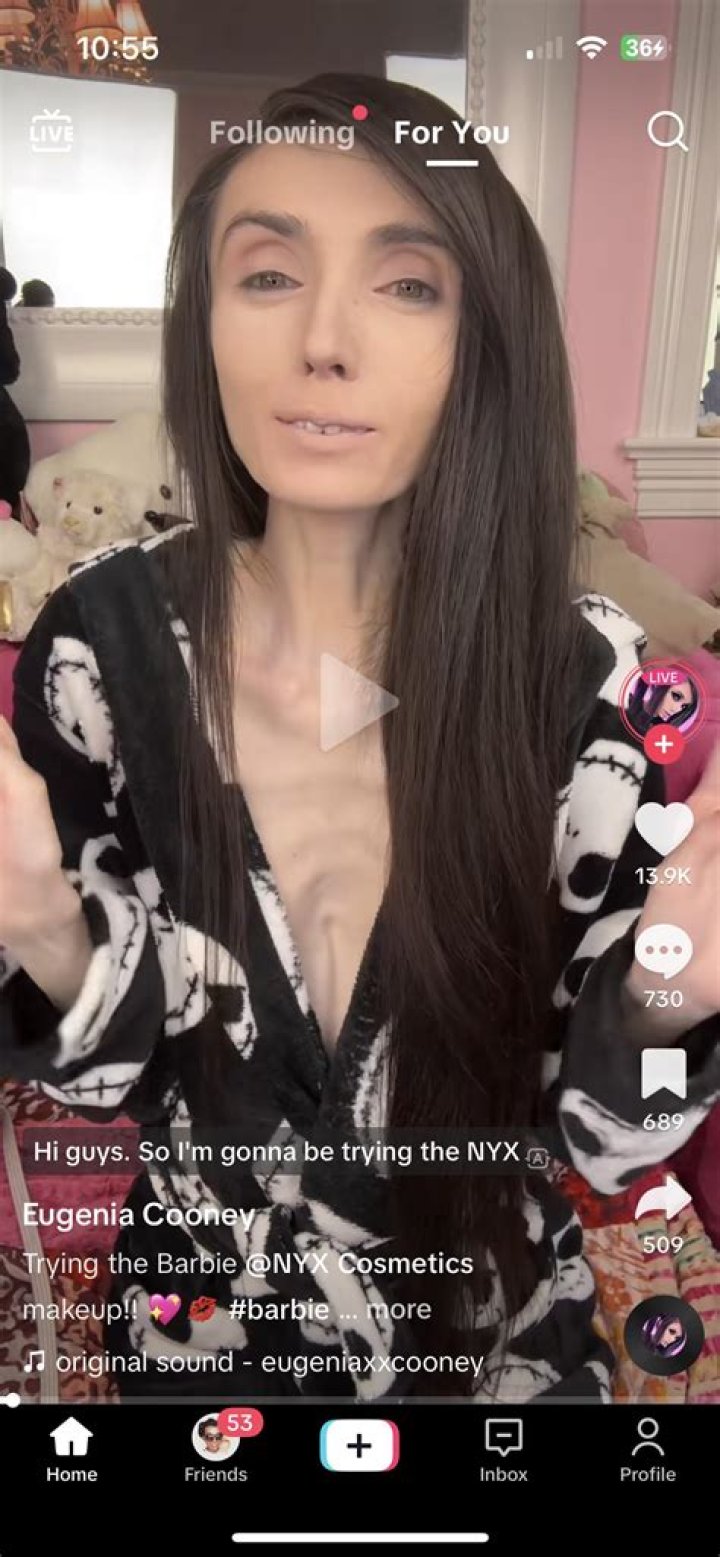Open the #barbie hashtag
Image resolution: width=720 pixels, height=1557 pixels.
coord(279,1309)
